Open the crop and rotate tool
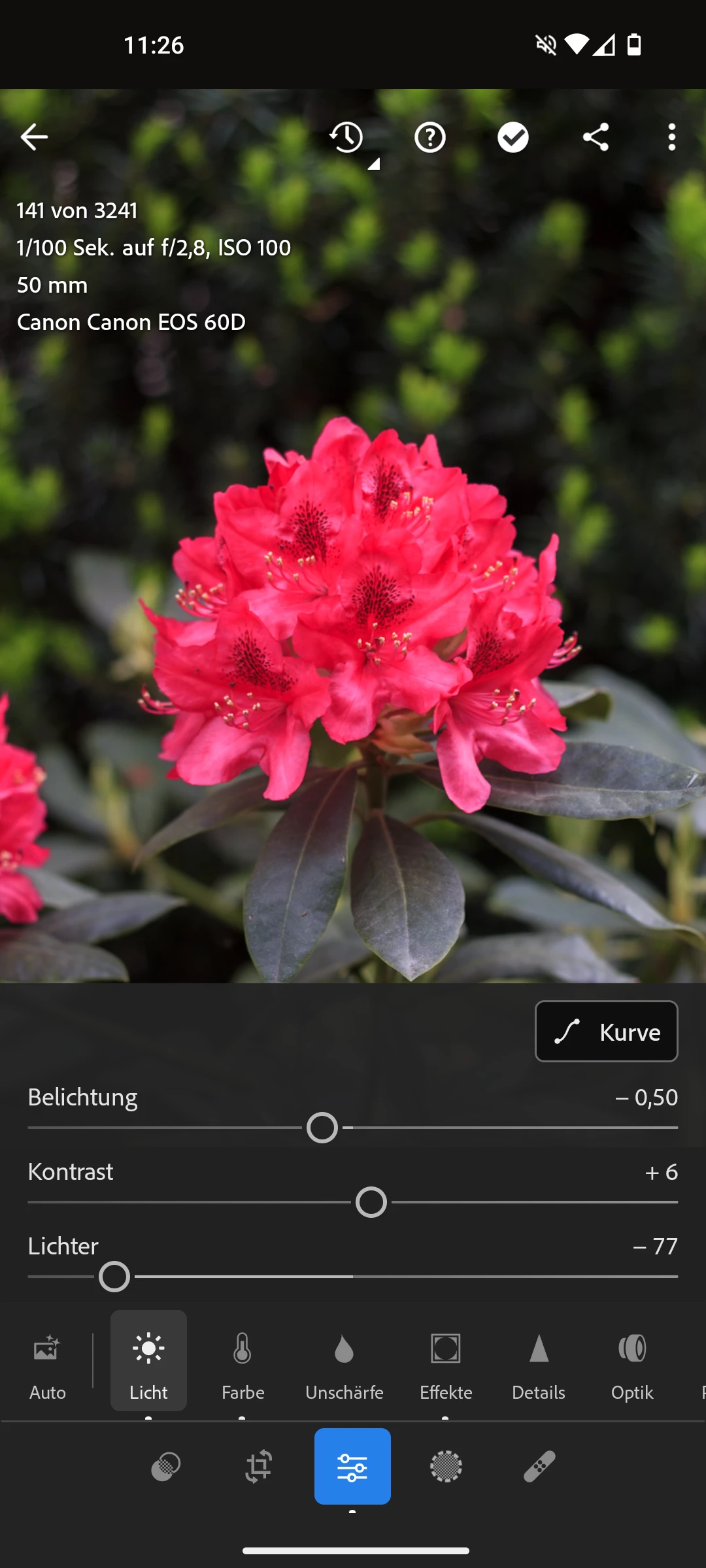Image resolution: width=706 pixels, height=1568 pixels. [259, 1467]
